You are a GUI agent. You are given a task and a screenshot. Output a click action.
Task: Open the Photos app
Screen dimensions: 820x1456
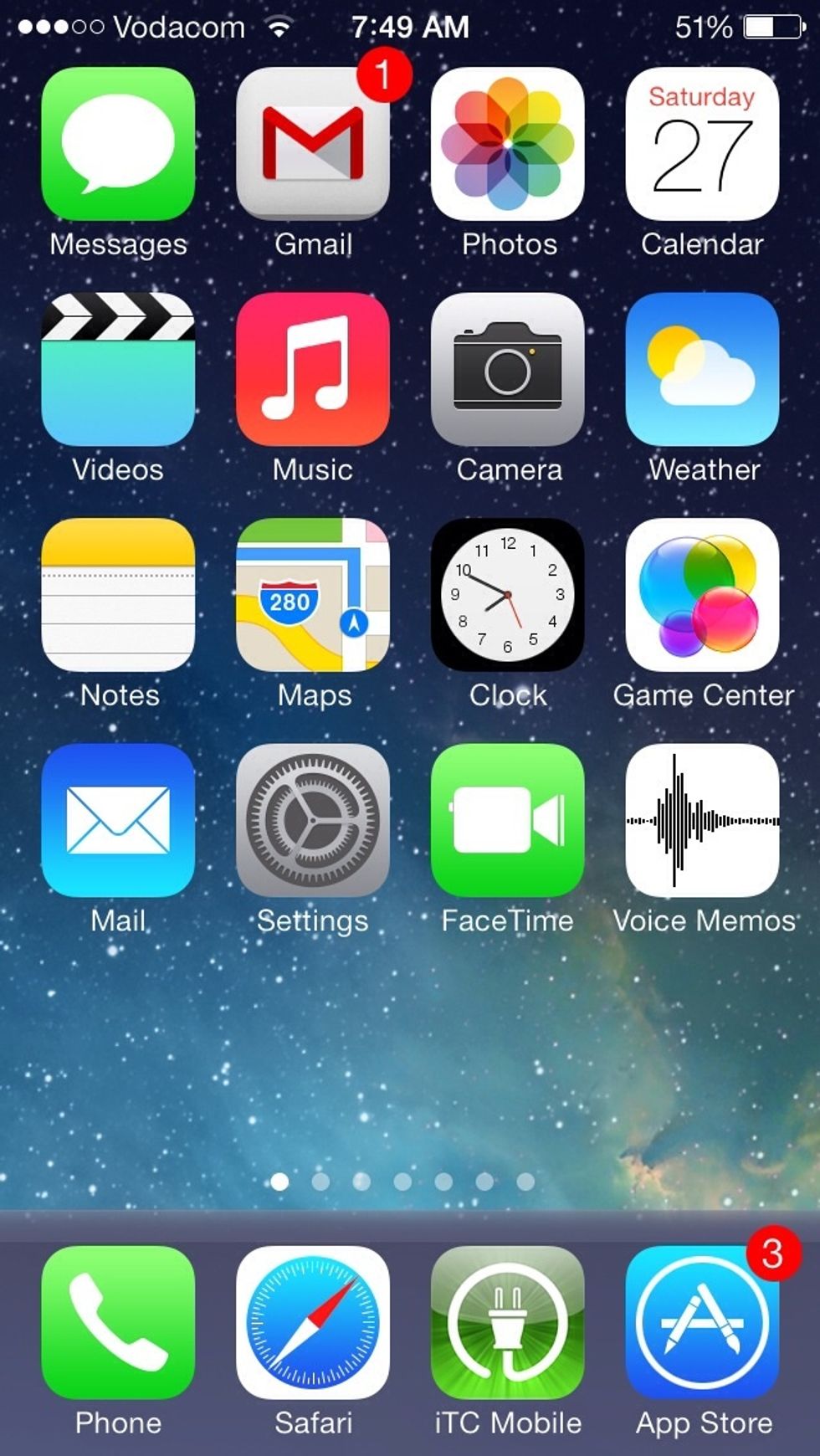(508, 144)
